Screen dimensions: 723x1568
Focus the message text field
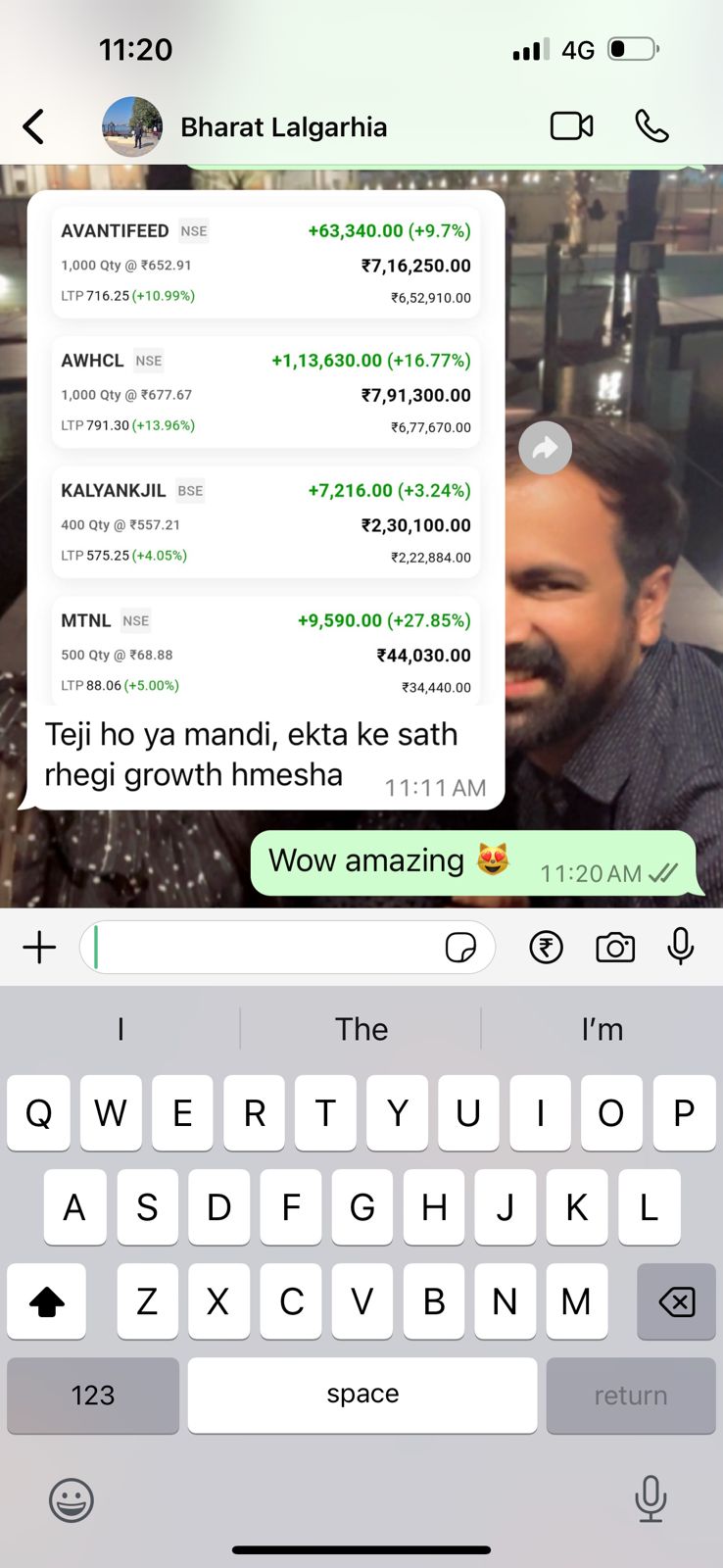click(x=265, y=948)
